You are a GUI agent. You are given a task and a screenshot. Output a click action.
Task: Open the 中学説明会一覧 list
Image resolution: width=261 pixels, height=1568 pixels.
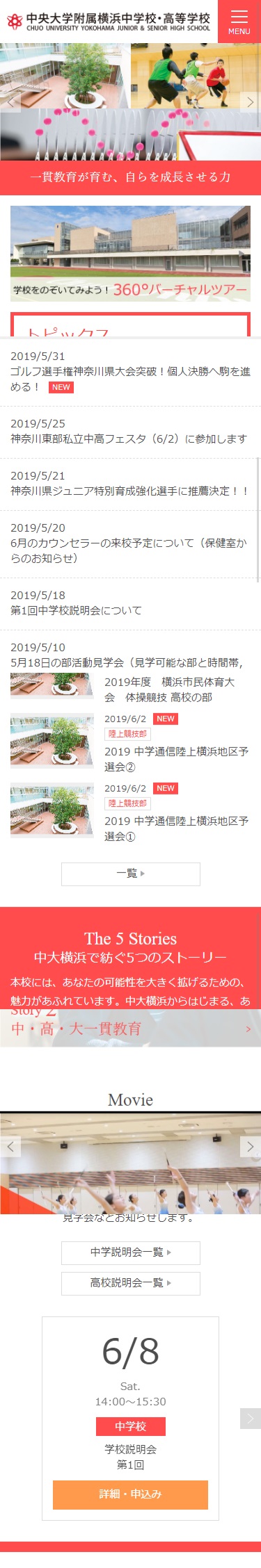tap(130, 1252)
